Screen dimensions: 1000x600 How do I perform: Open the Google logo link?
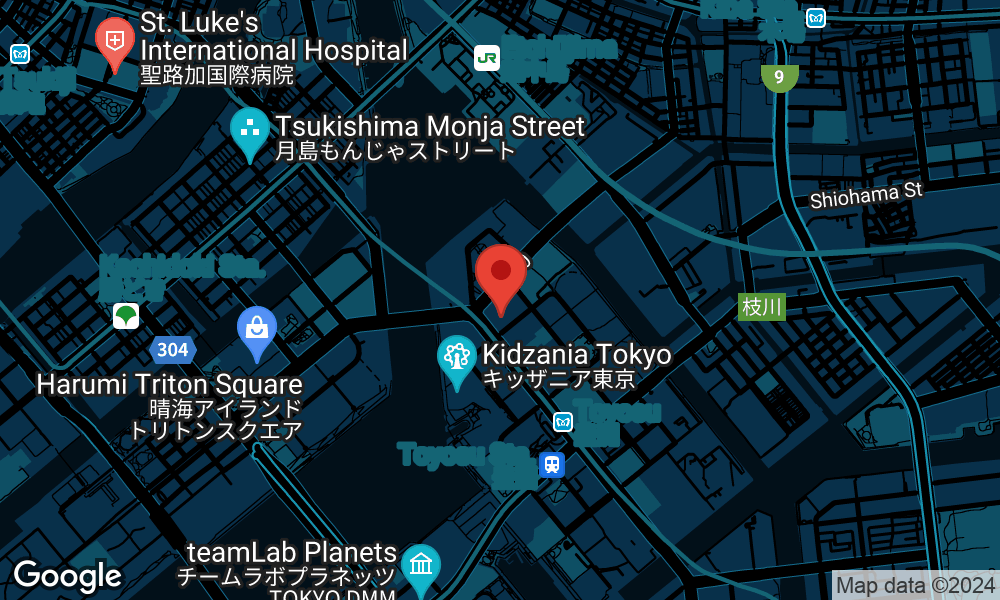pyautogui.click(x=67, y=576)
